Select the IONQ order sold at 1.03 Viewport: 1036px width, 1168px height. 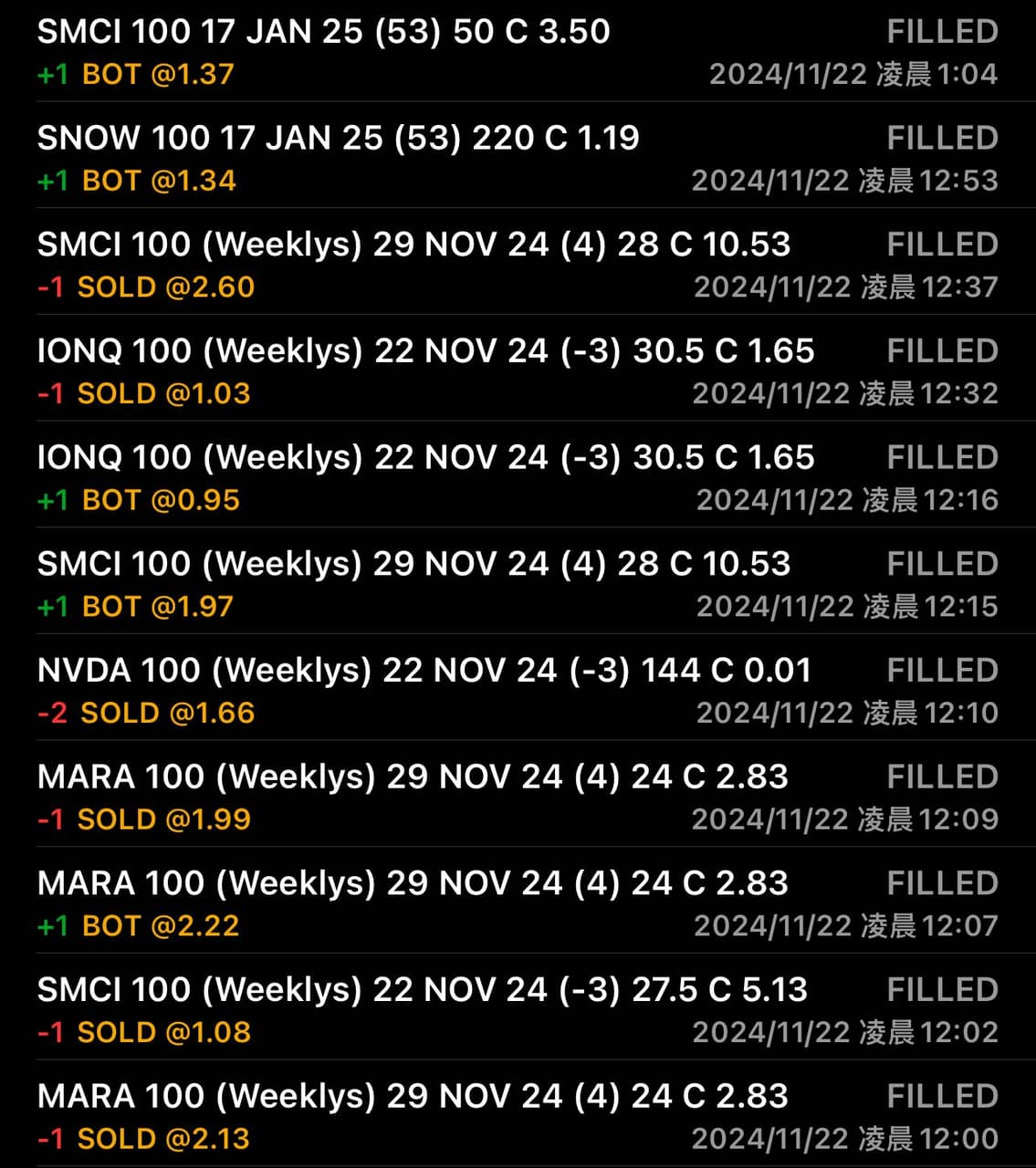(x=518, y=371)
